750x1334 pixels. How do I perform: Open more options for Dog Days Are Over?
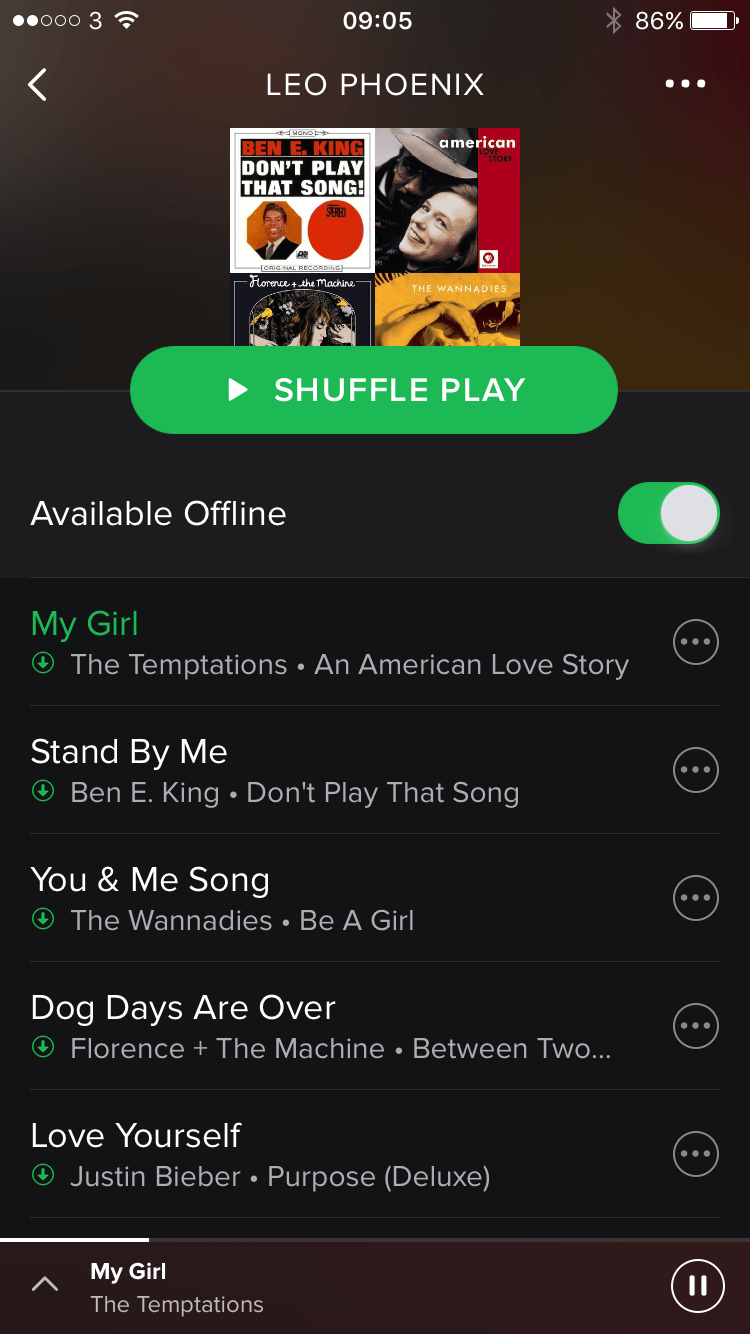click(695, 1026)
